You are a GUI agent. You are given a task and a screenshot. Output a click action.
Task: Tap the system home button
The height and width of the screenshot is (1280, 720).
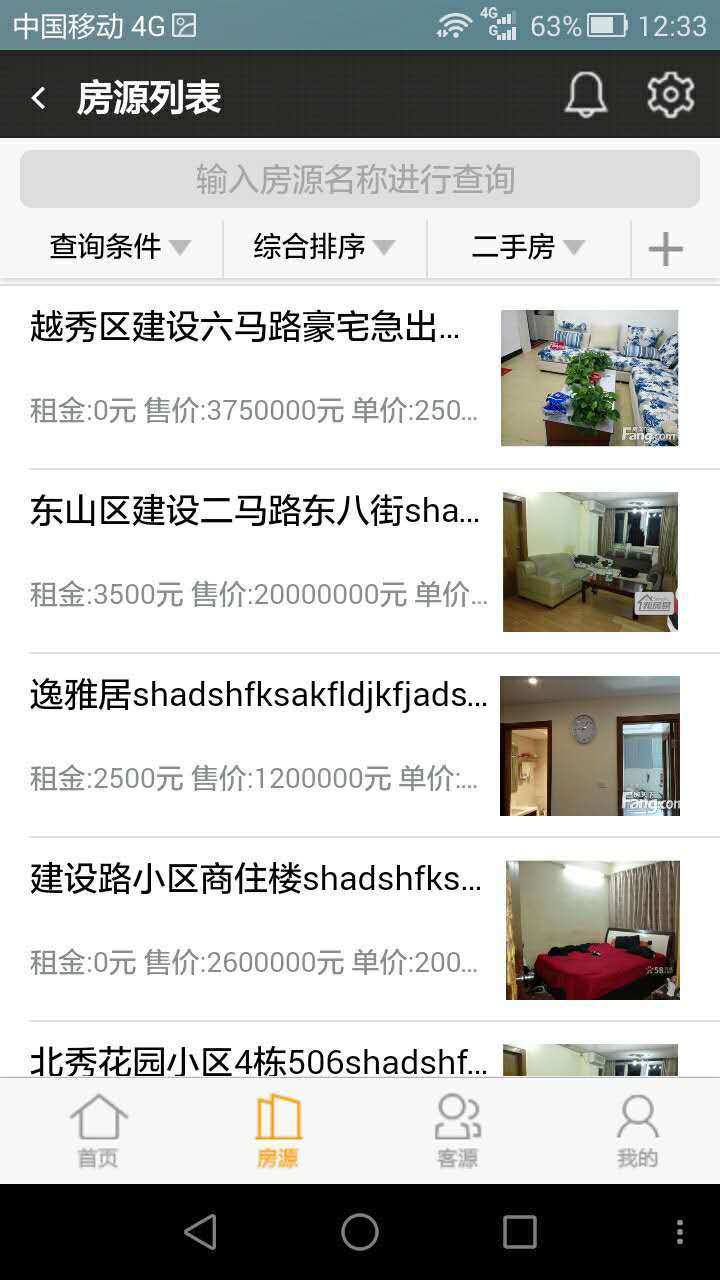coord(360,1232)
